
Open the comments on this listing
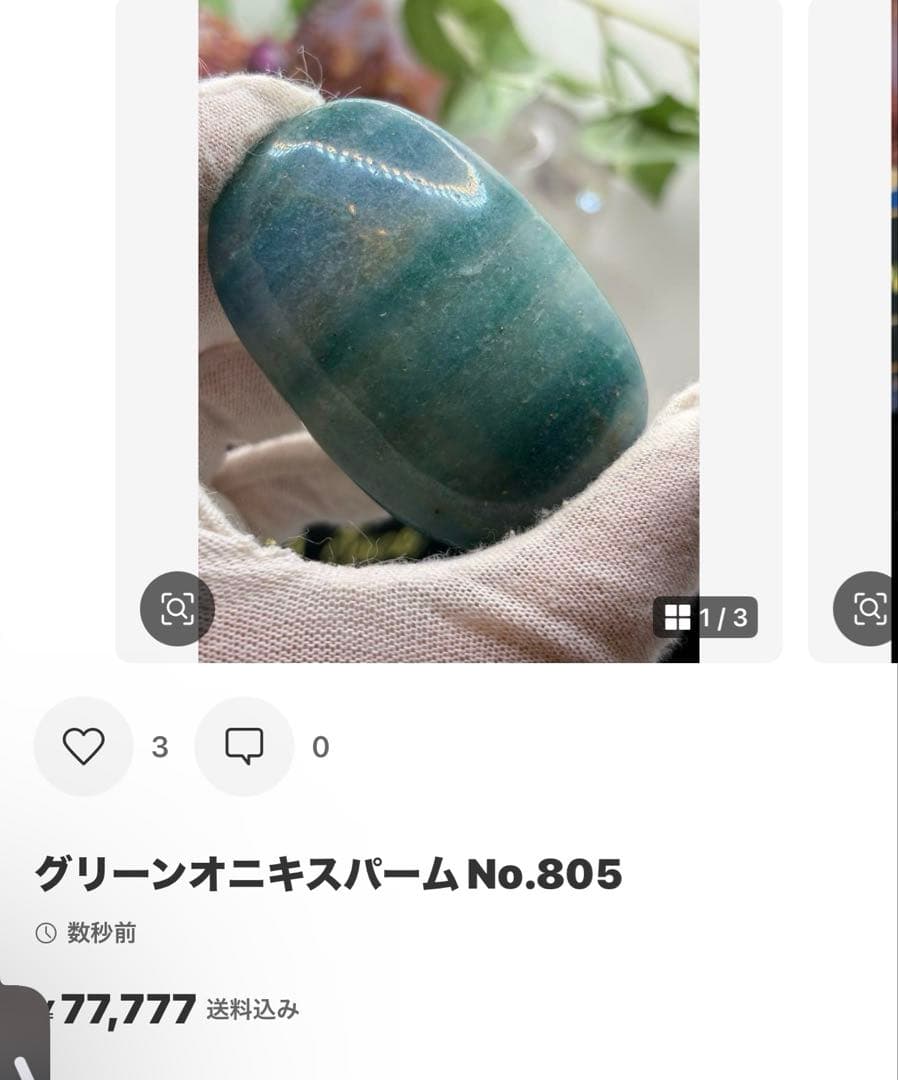pos(244,746)
